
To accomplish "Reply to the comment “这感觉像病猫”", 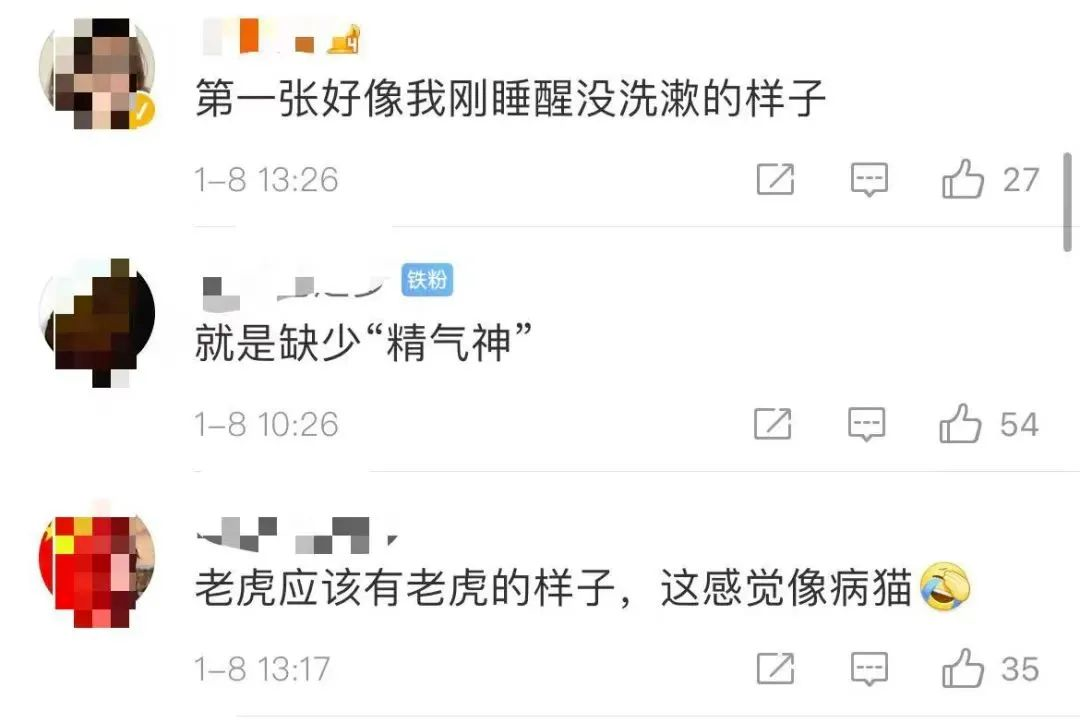I will pos(869,668).
